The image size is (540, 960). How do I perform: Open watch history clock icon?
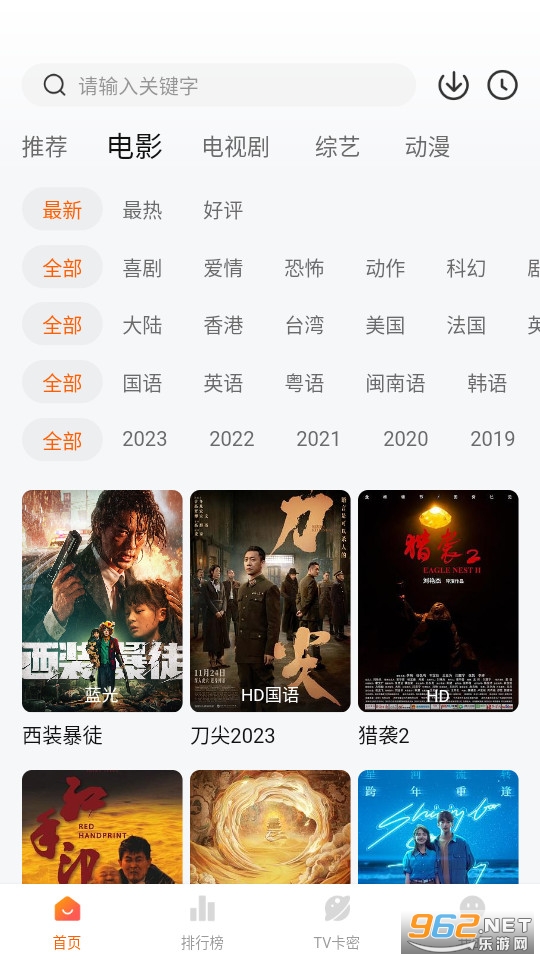(x=503, y=85)
